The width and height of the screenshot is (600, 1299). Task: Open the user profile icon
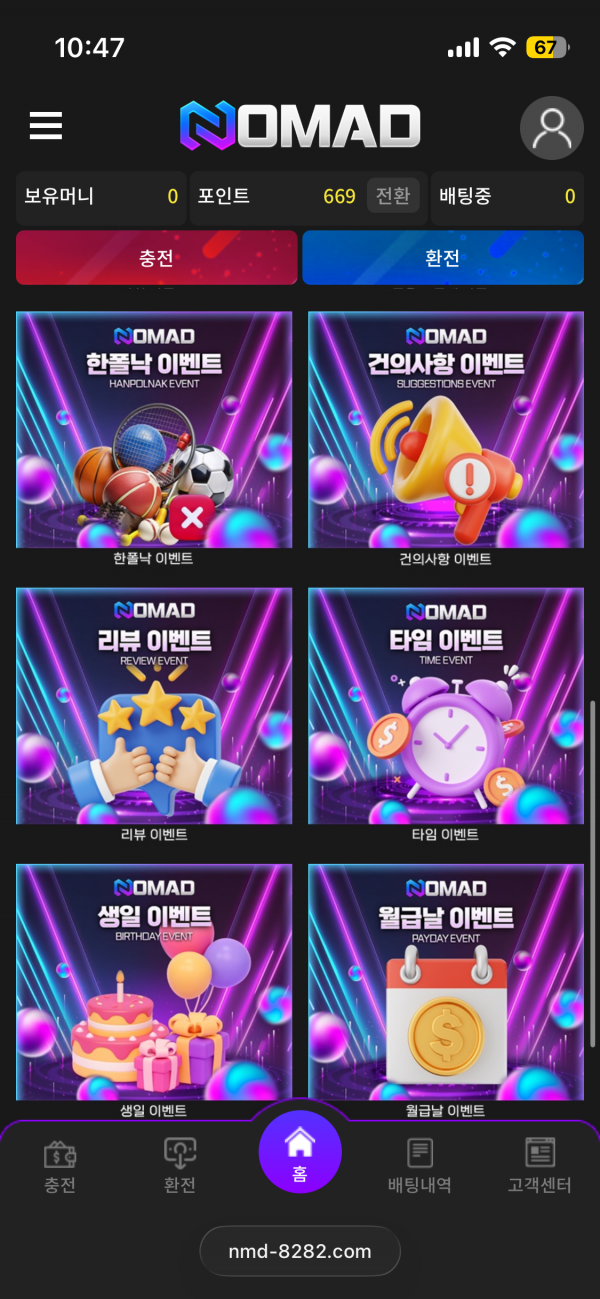pyautogui.click(x=551, y=128)
